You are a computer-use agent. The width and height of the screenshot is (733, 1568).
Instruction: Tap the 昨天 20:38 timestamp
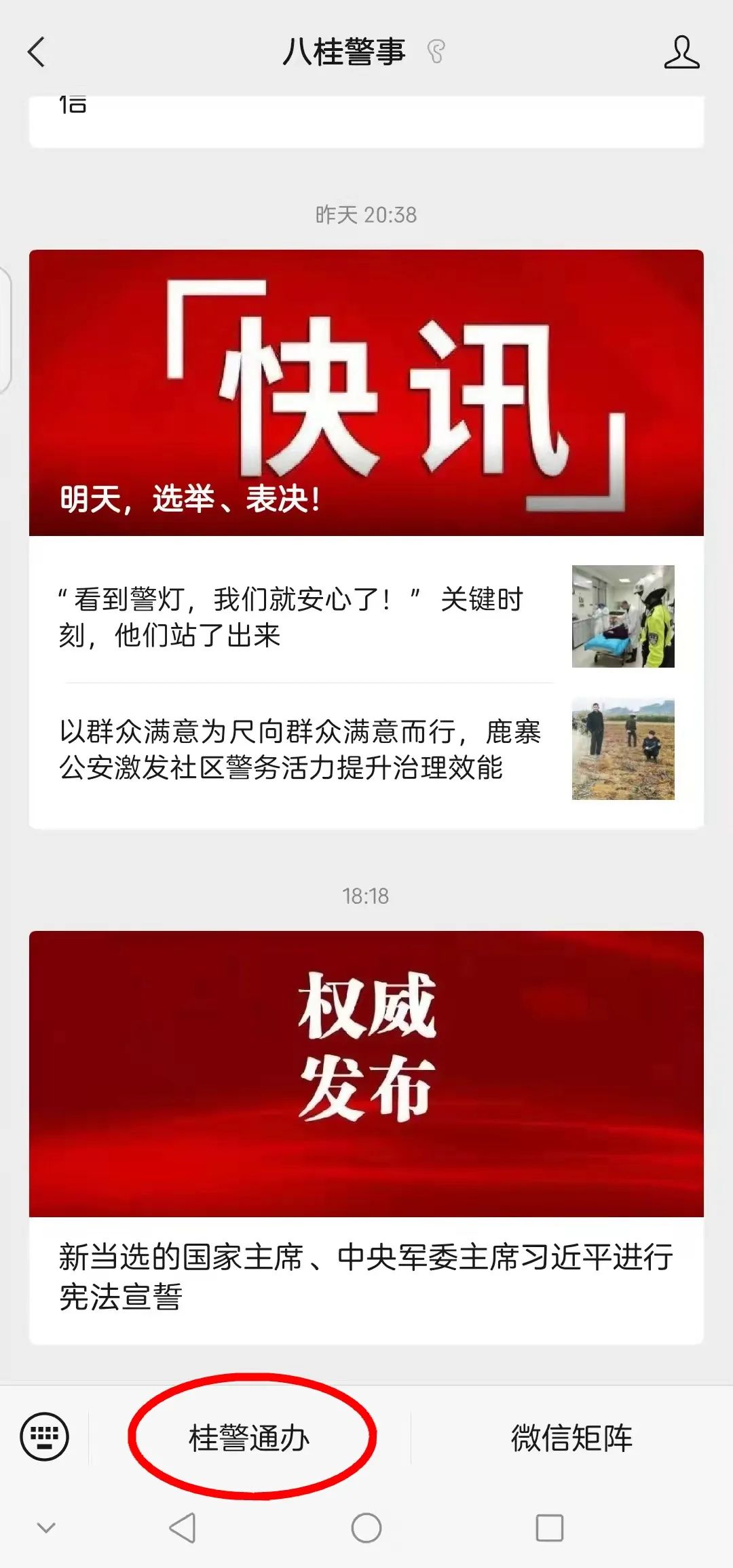[366, 214]
